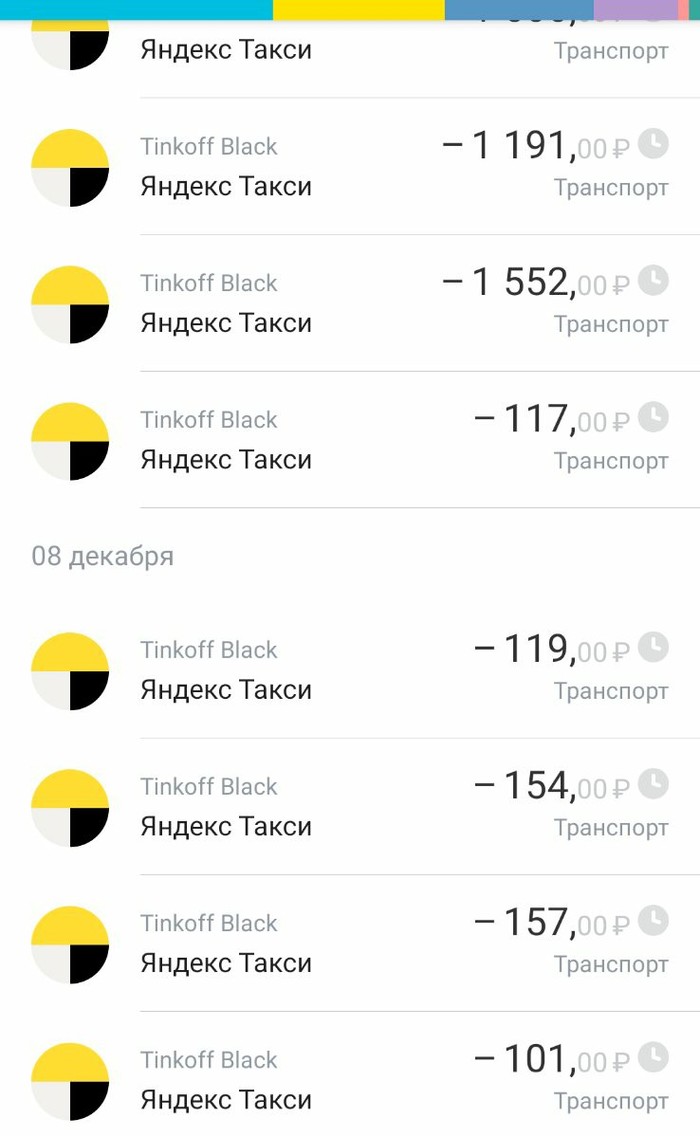Image resolution: width=700 pixels, height=1136 pixels.
Task: View details of the 1 552 ₽ taxi payment
Action: pos(350,304)
